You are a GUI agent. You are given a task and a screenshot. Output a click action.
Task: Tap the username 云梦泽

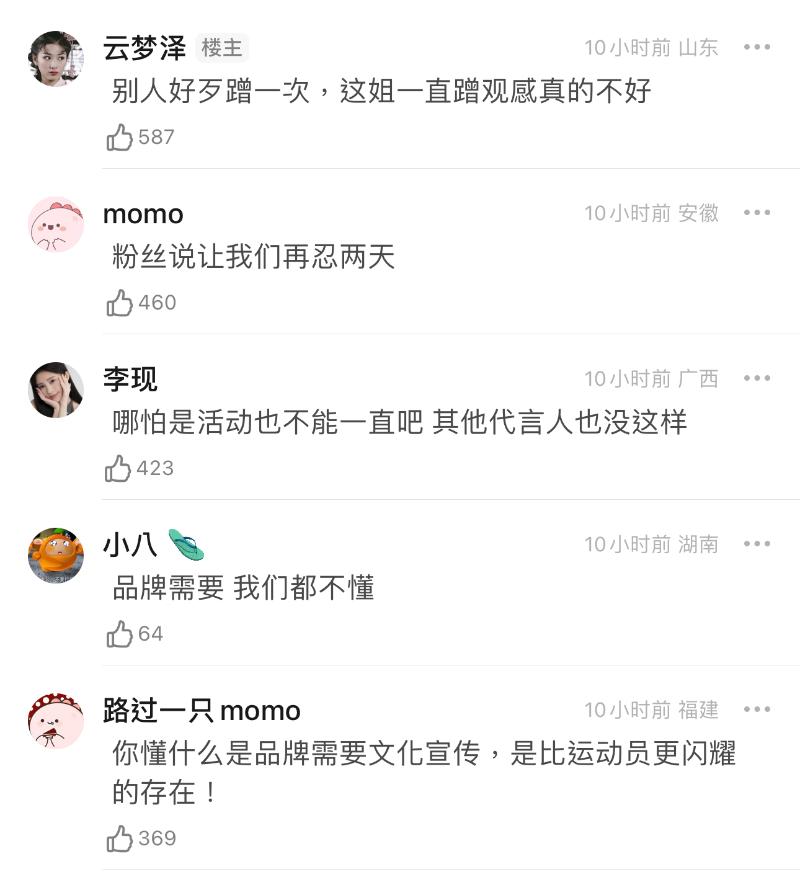[x=144, y=47]
